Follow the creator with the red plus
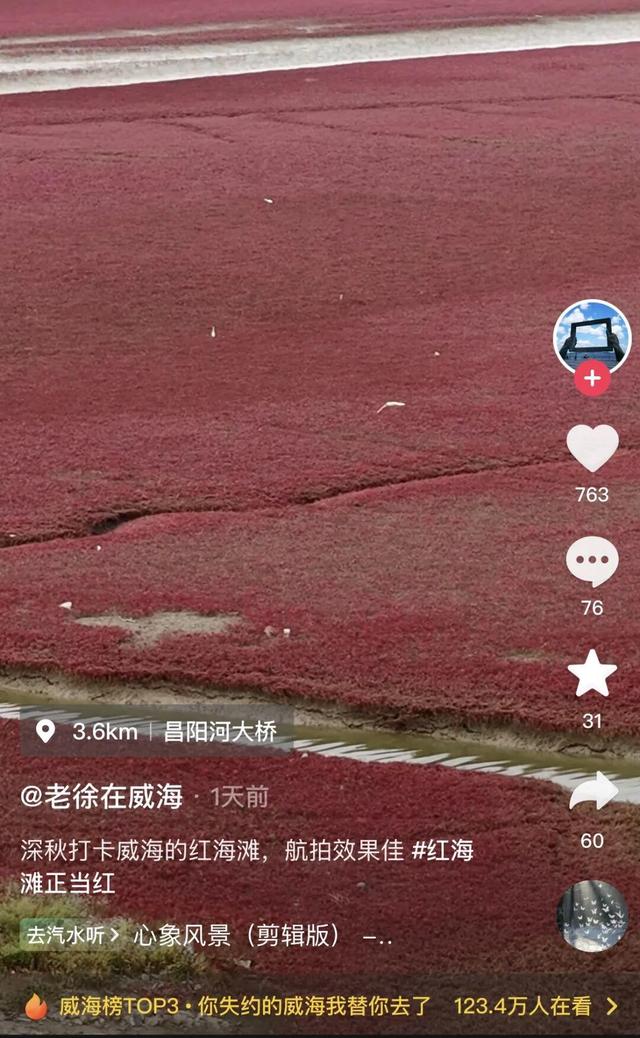 [592, 379]
